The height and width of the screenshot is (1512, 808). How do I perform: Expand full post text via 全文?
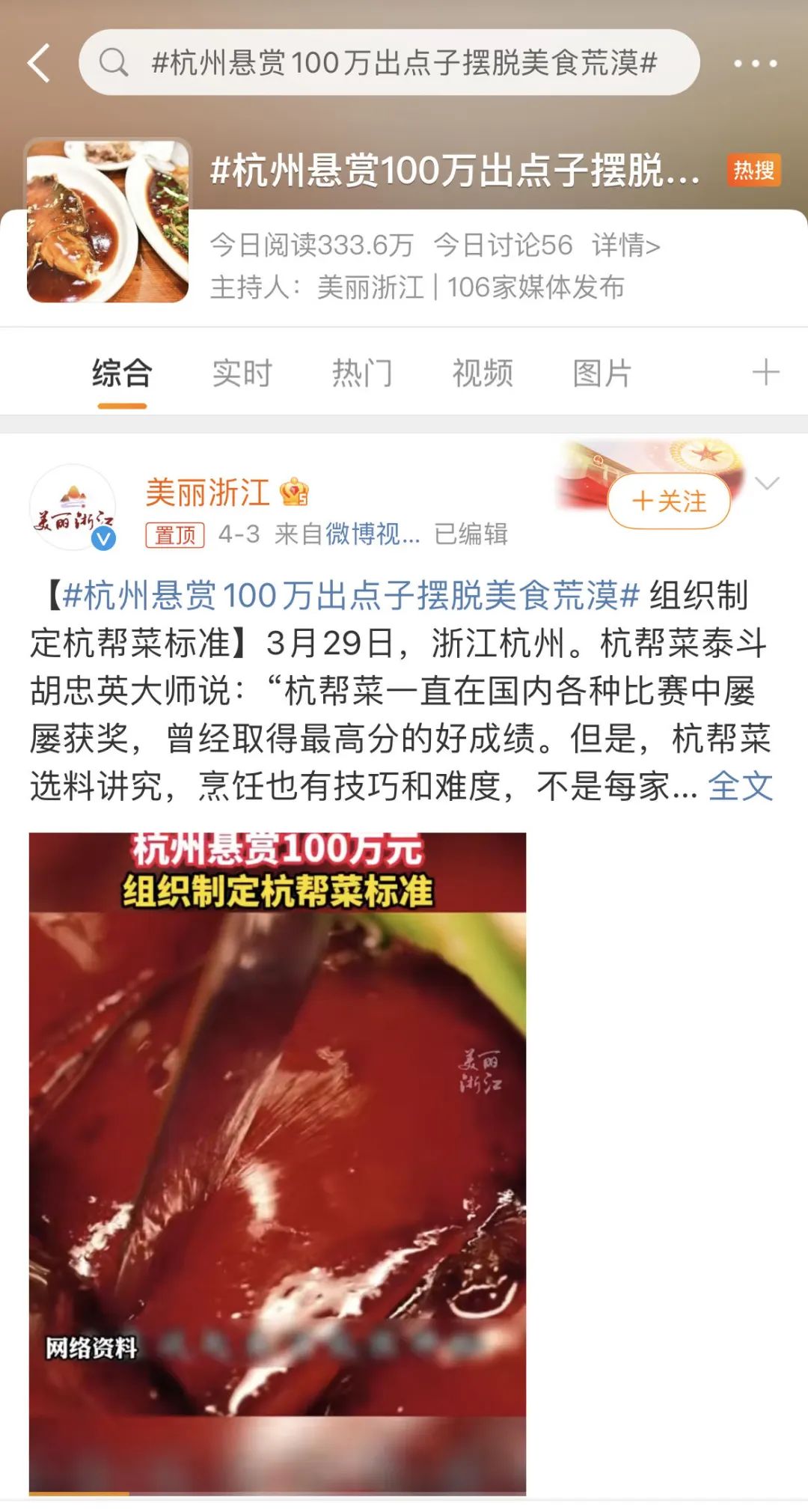click(x=740, y=786)
